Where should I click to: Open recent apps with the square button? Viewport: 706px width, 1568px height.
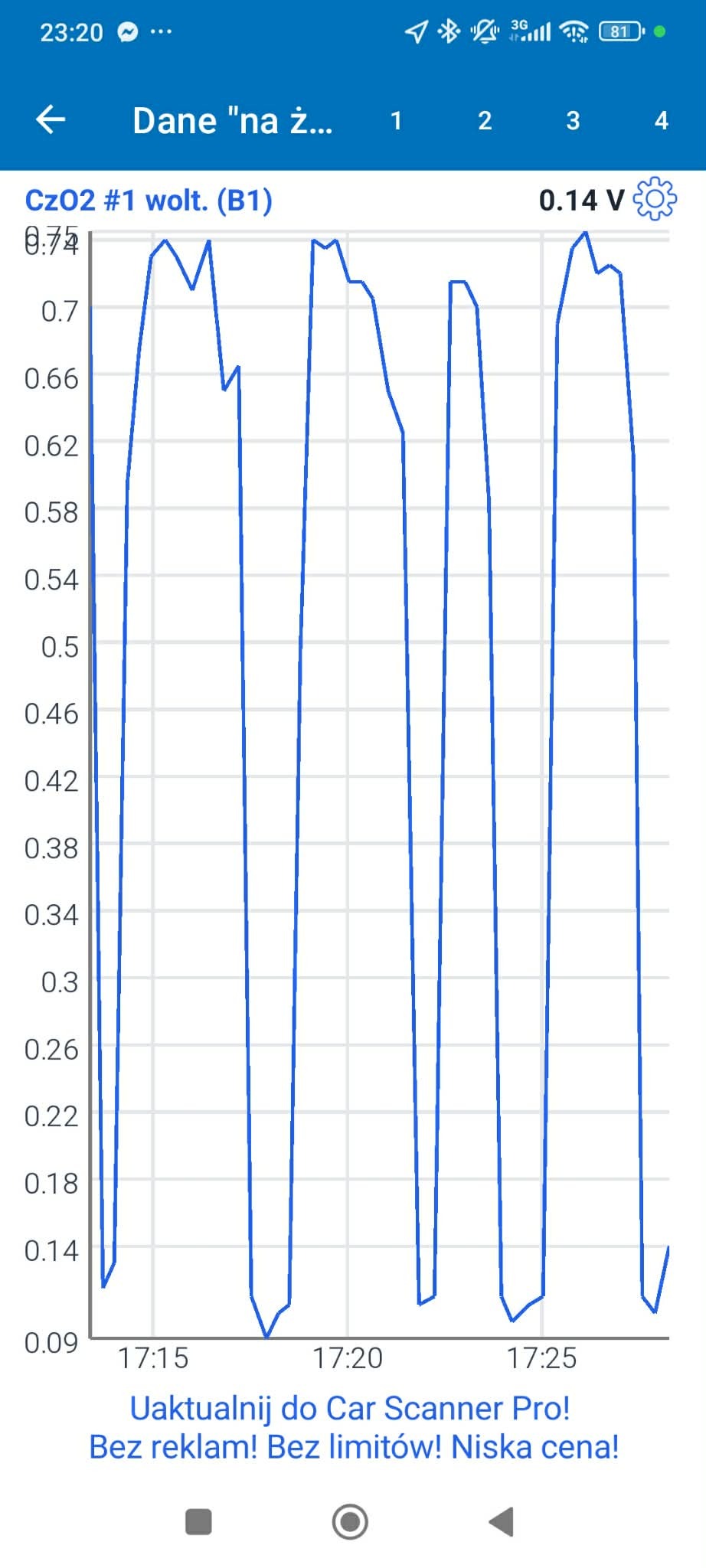point(199,1521)
